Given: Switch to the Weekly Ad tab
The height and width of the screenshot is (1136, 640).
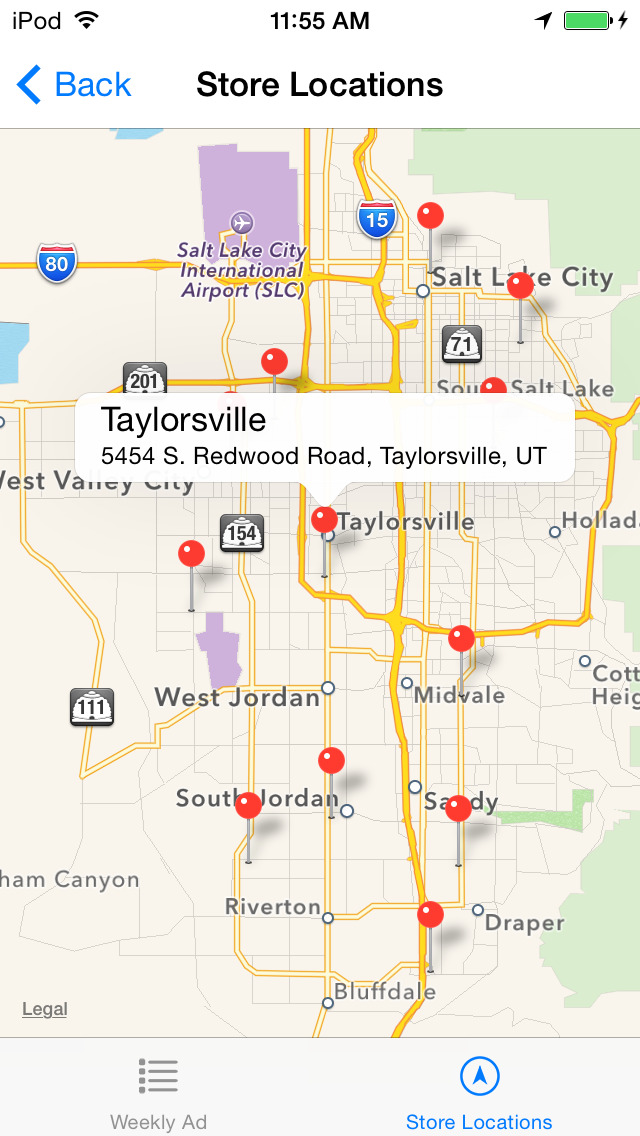Looking at the screenshot, I should [158, 1094].
